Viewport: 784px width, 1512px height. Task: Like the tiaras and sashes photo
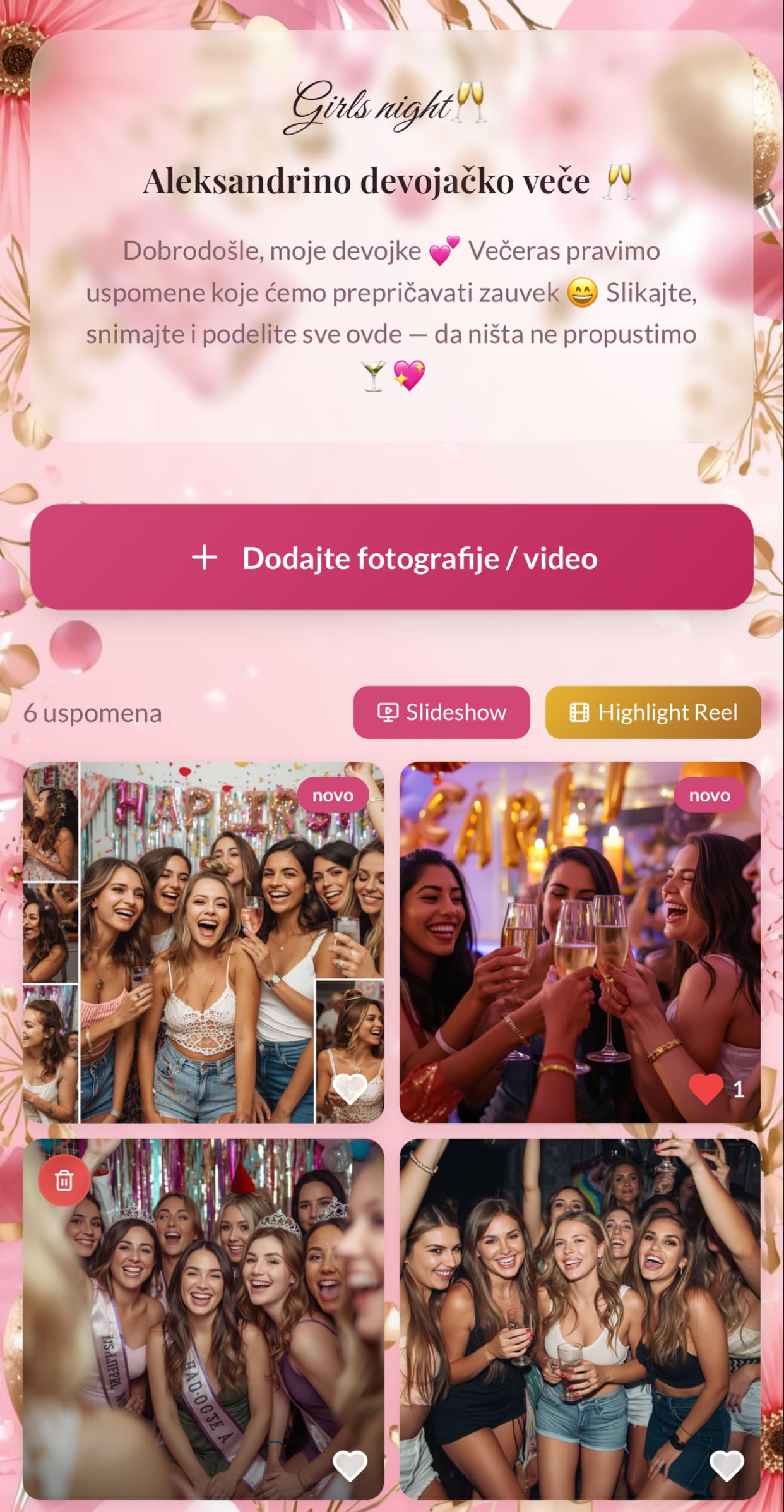[x=350, y=1465]
